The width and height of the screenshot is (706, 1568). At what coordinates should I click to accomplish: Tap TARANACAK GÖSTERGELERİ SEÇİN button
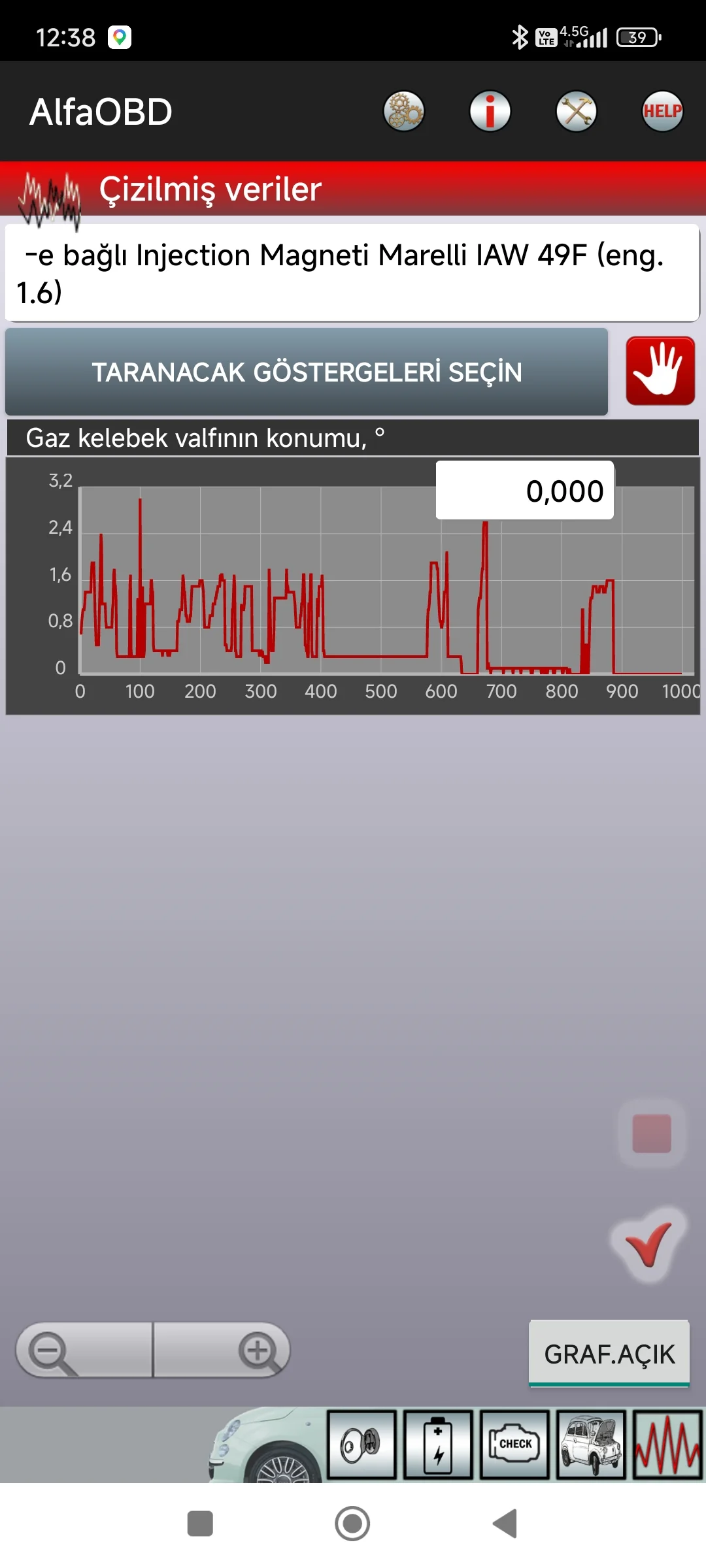(307, 372)
